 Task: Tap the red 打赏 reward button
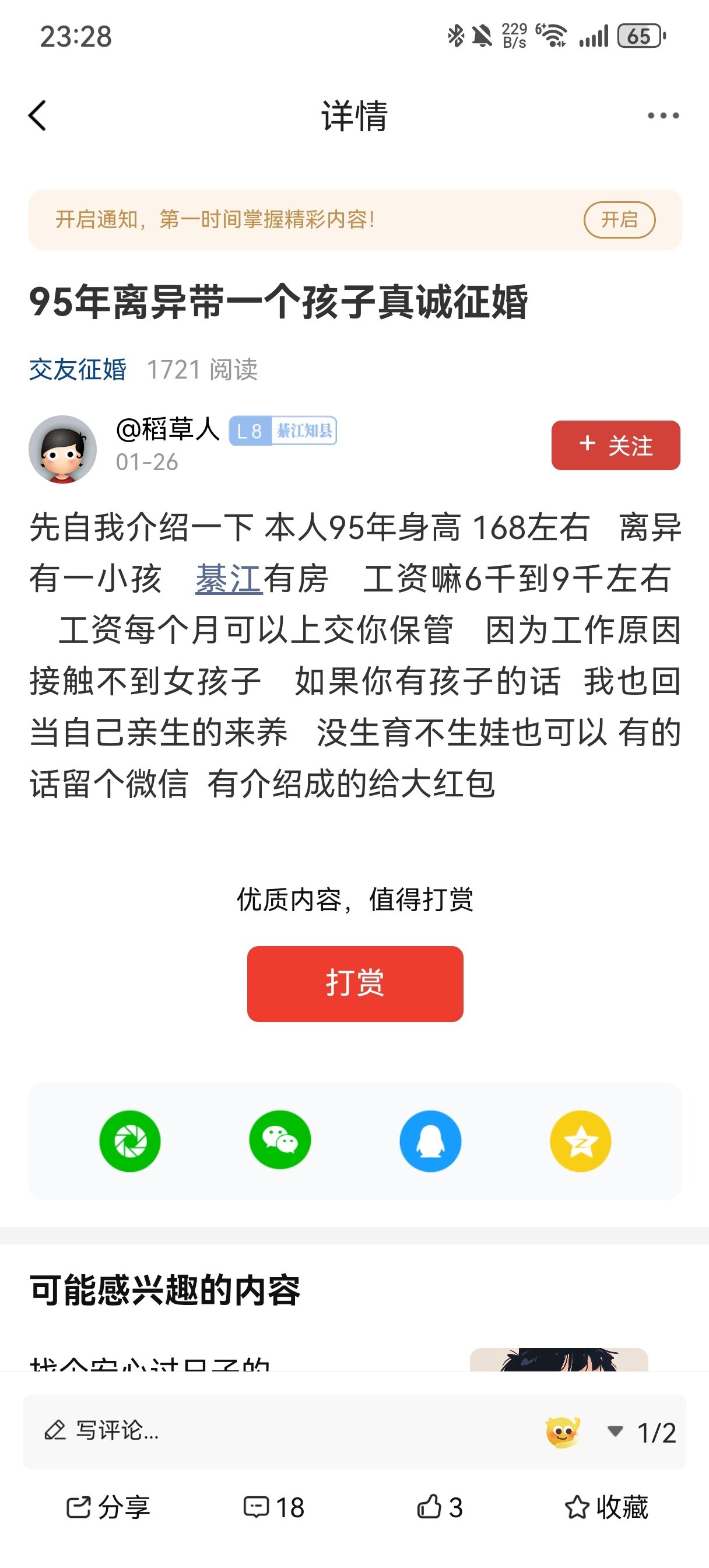(x=355, y=983)
